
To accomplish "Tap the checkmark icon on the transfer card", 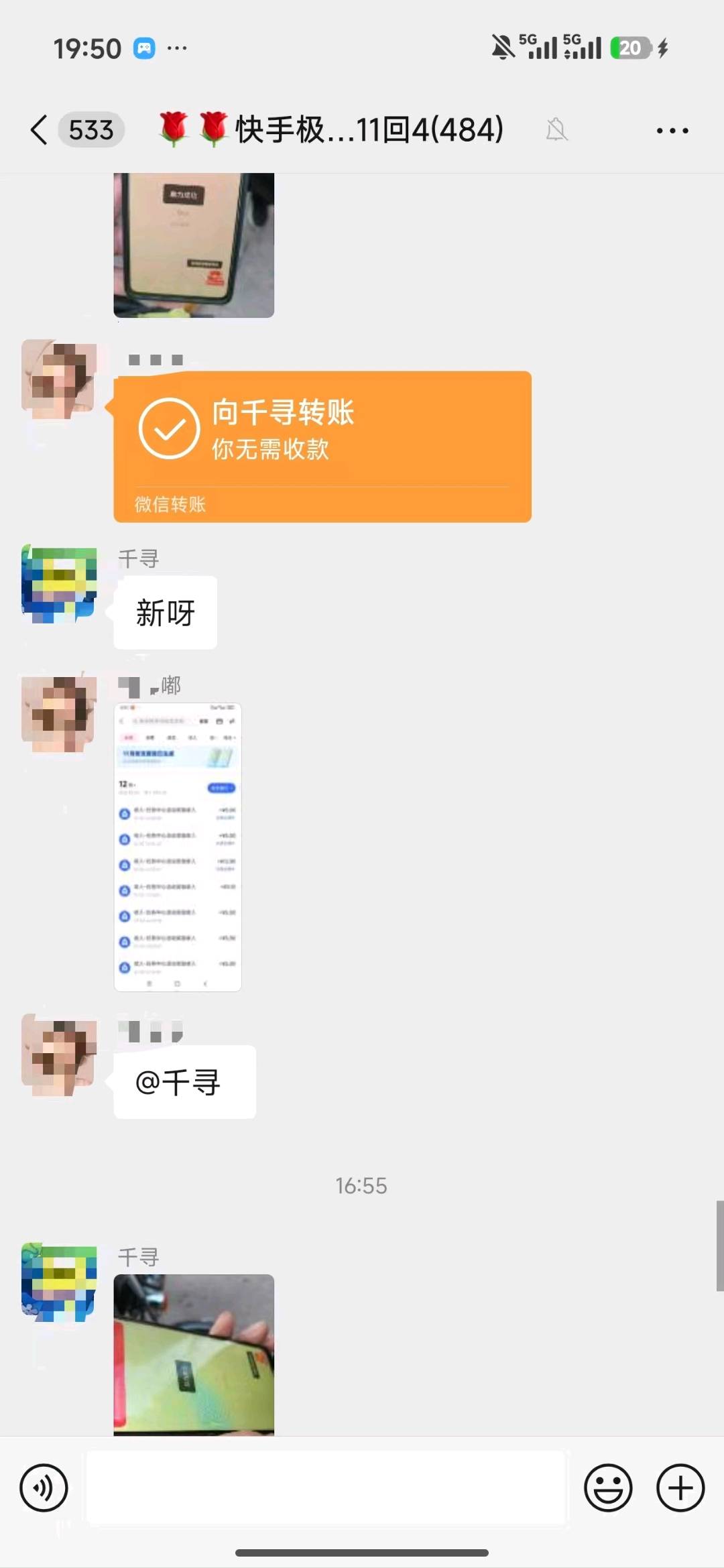I will [x=172, y=427].
